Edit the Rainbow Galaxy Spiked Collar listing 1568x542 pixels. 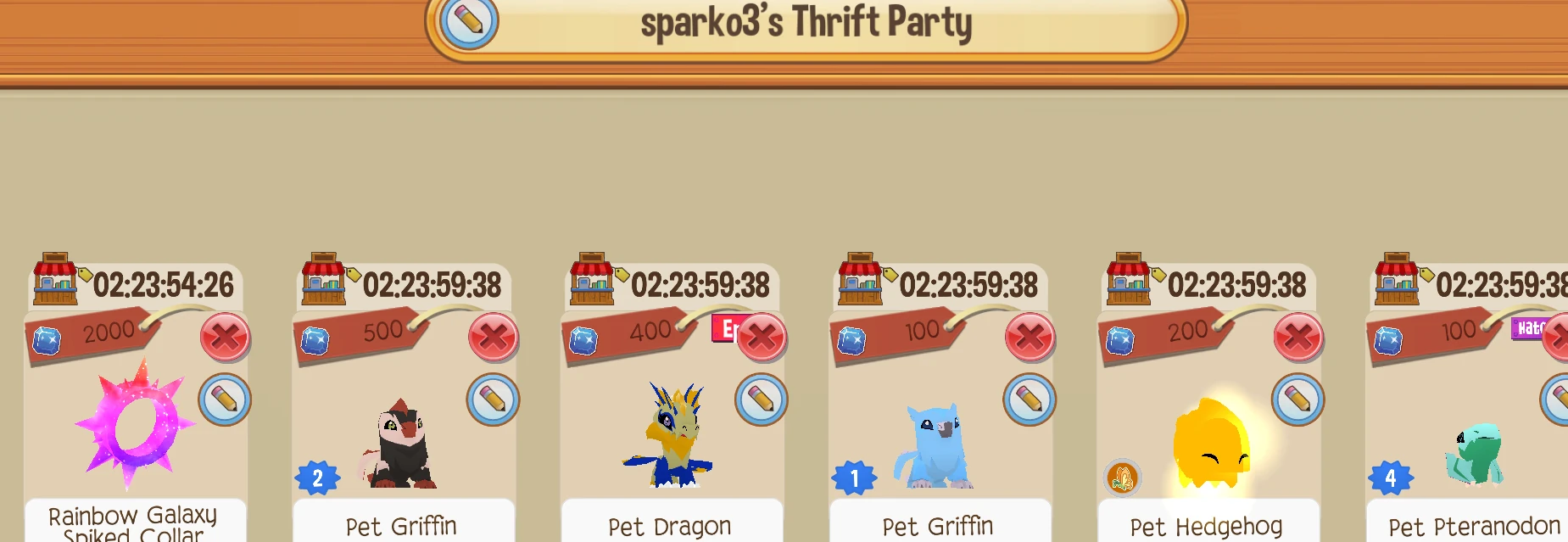pos(225,400)
